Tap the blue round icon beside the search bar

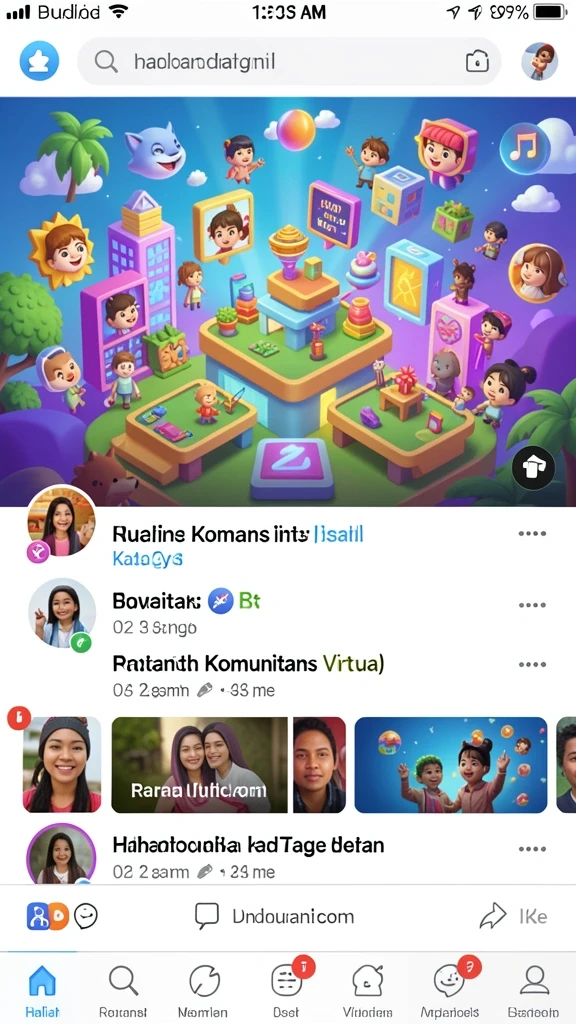(39, 61)
